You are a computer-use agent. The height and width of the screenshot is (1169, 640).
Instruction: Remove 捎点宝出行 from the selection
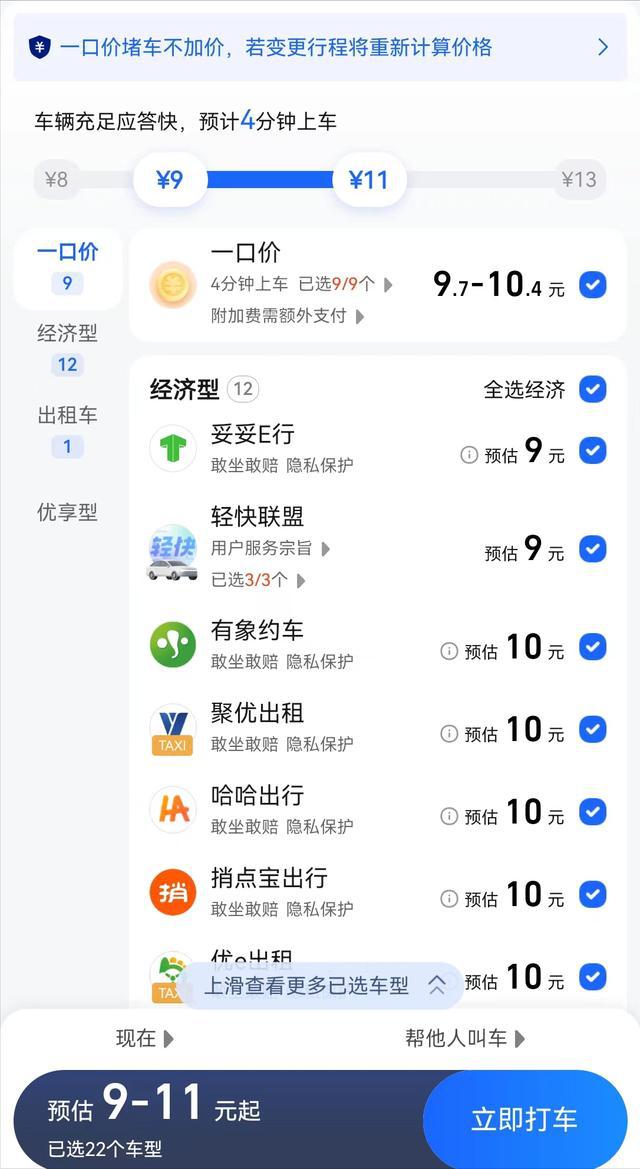(593, 894)
